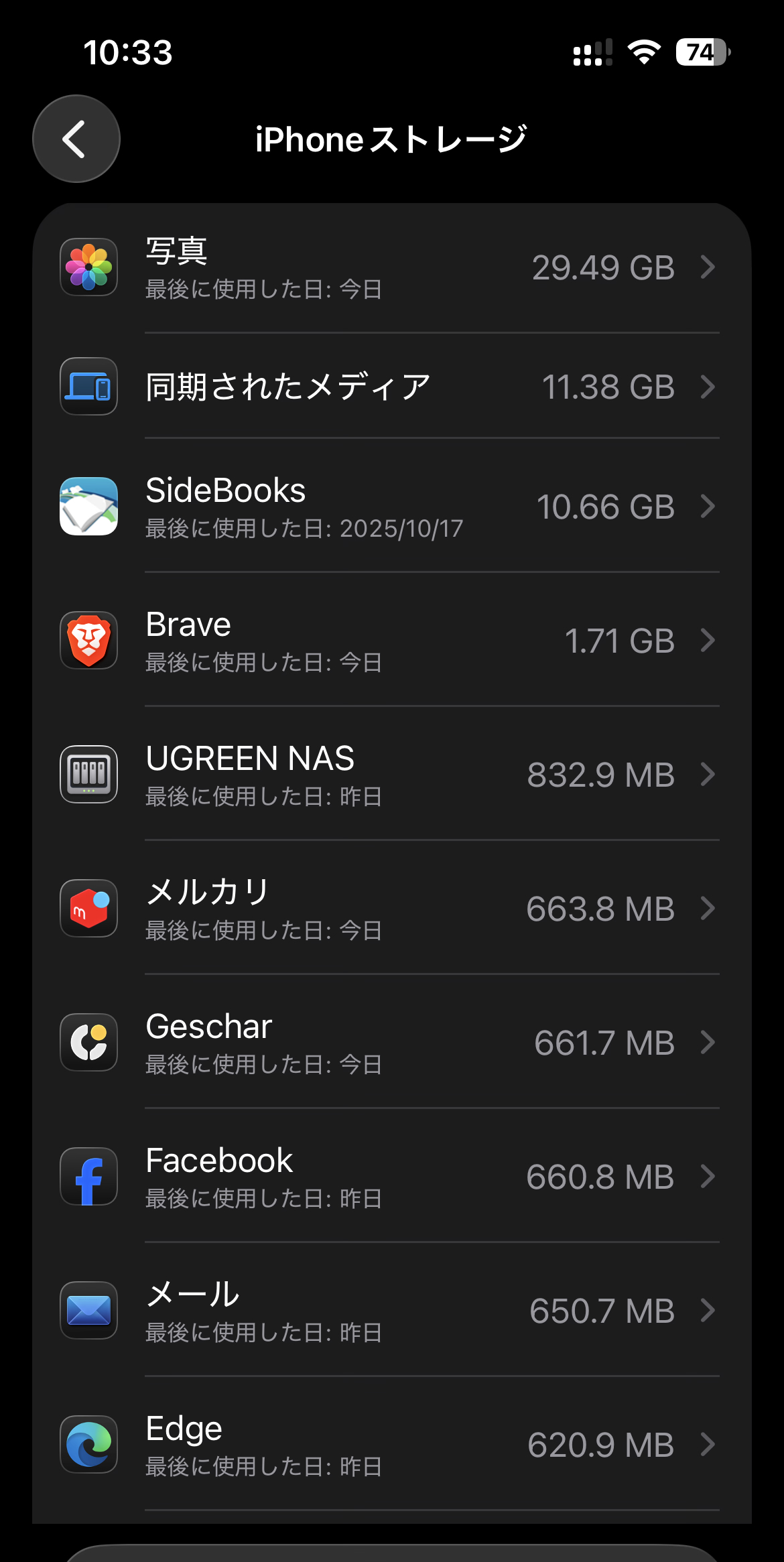784x1562 pixels.
Task: Go back from iPhone Storage
Action: pyautogui.click(x=76, y=139)
